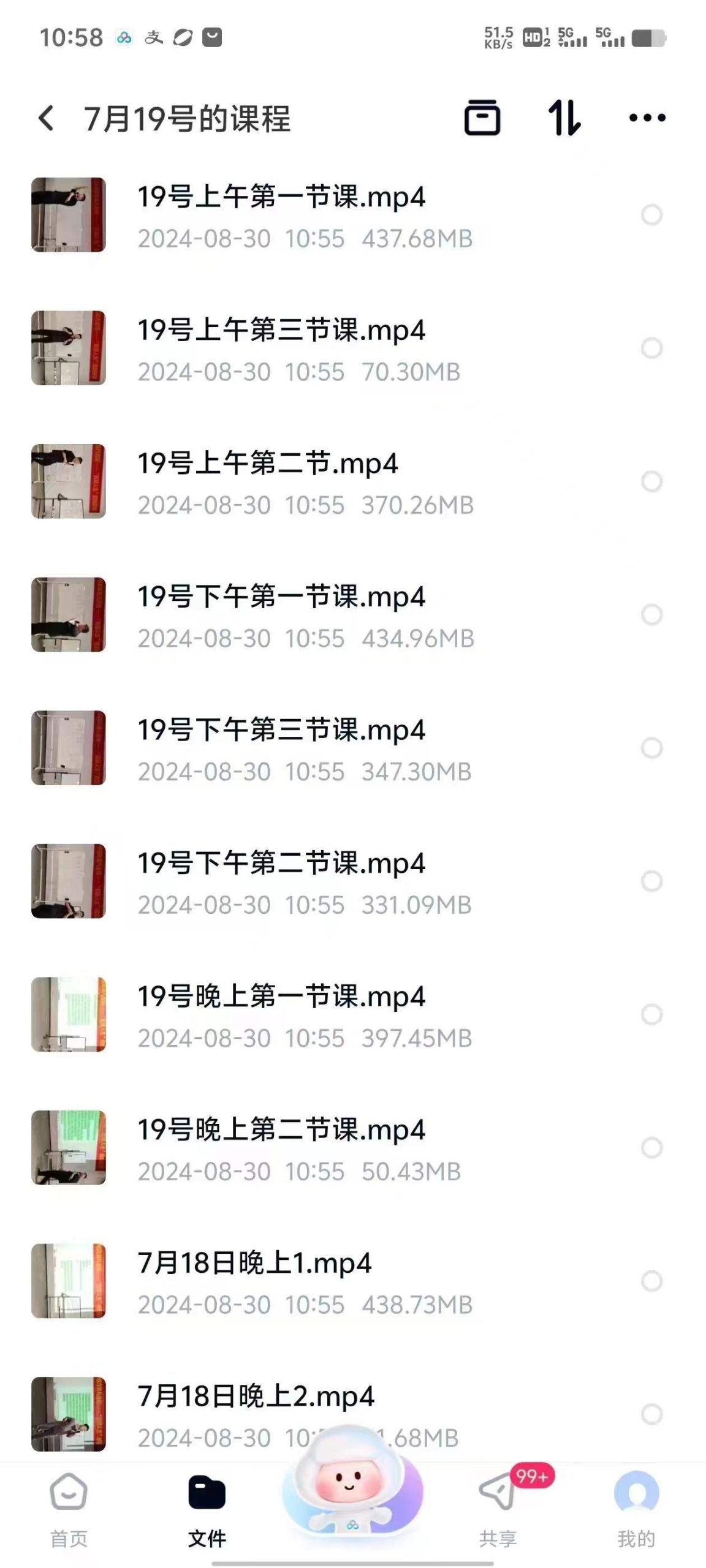Open the three-dot overflow menu
The height and width of the screenshot is (1568, 706).
[x=647, y=118]
